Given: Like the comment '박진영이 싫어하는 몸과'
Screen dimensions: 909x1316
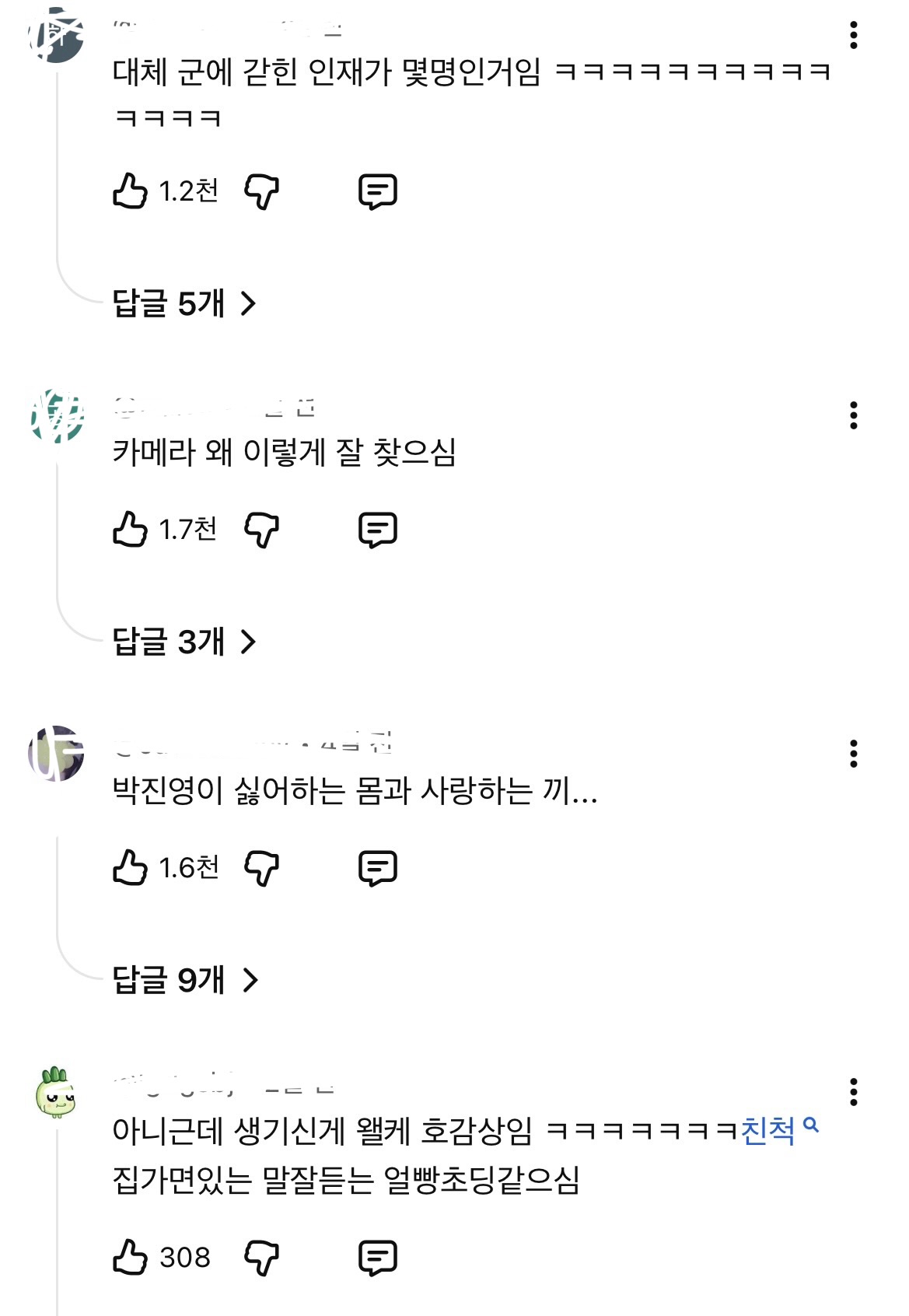Looking at the screenshot, I should pyautogui.click(x=130, y=867).
